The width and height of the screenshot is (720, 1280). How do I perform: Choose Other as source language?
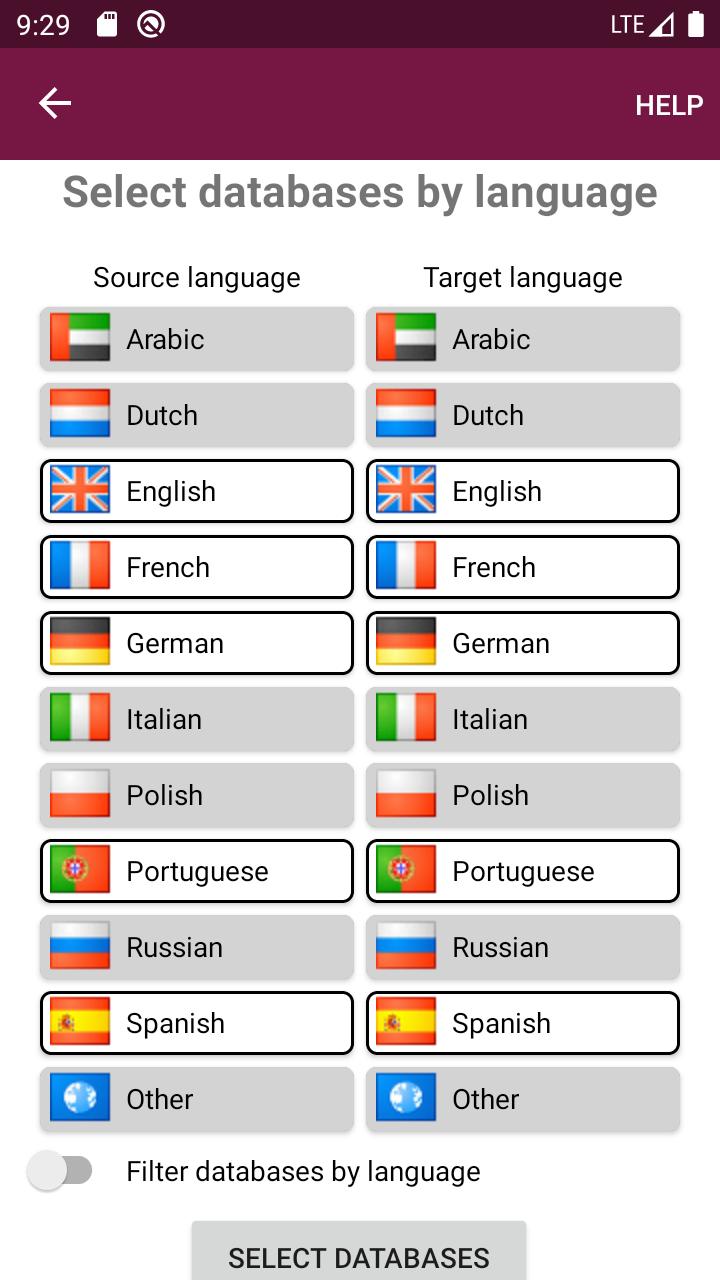pyautogui.click(x=197, y=1099)
